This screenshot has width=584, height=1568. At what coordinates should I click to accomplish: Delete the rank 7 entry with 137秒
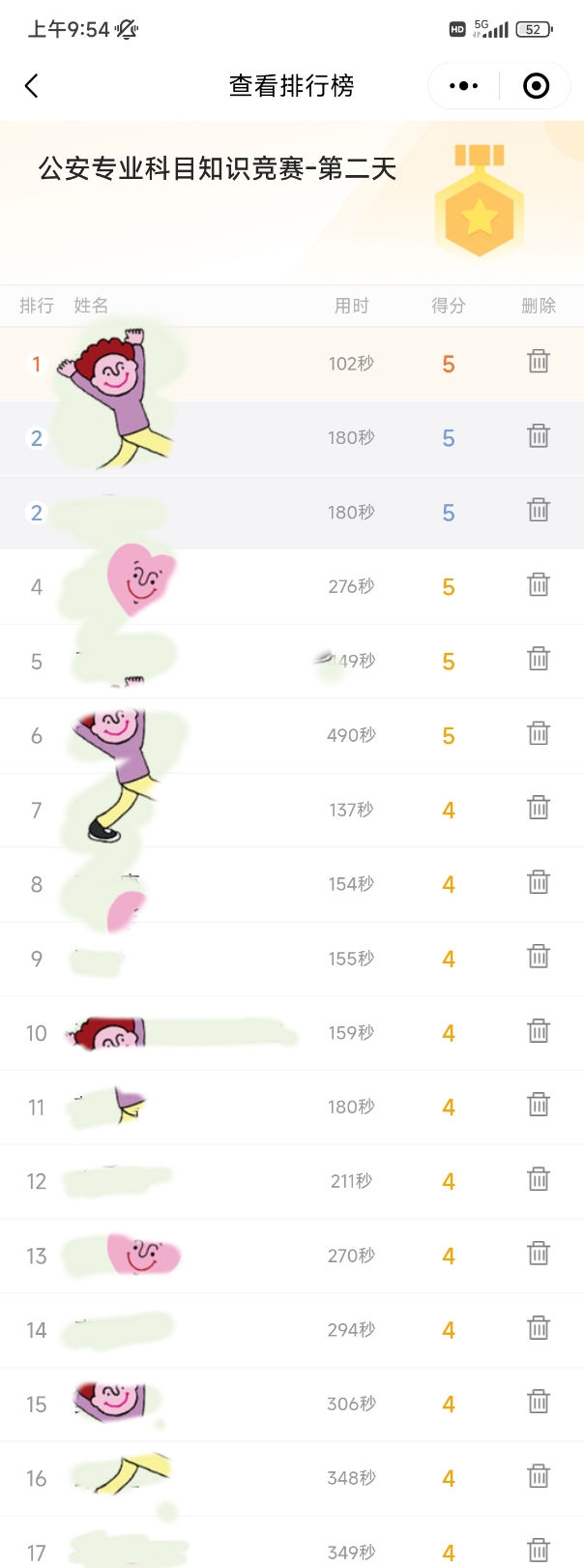pos(539,808)
